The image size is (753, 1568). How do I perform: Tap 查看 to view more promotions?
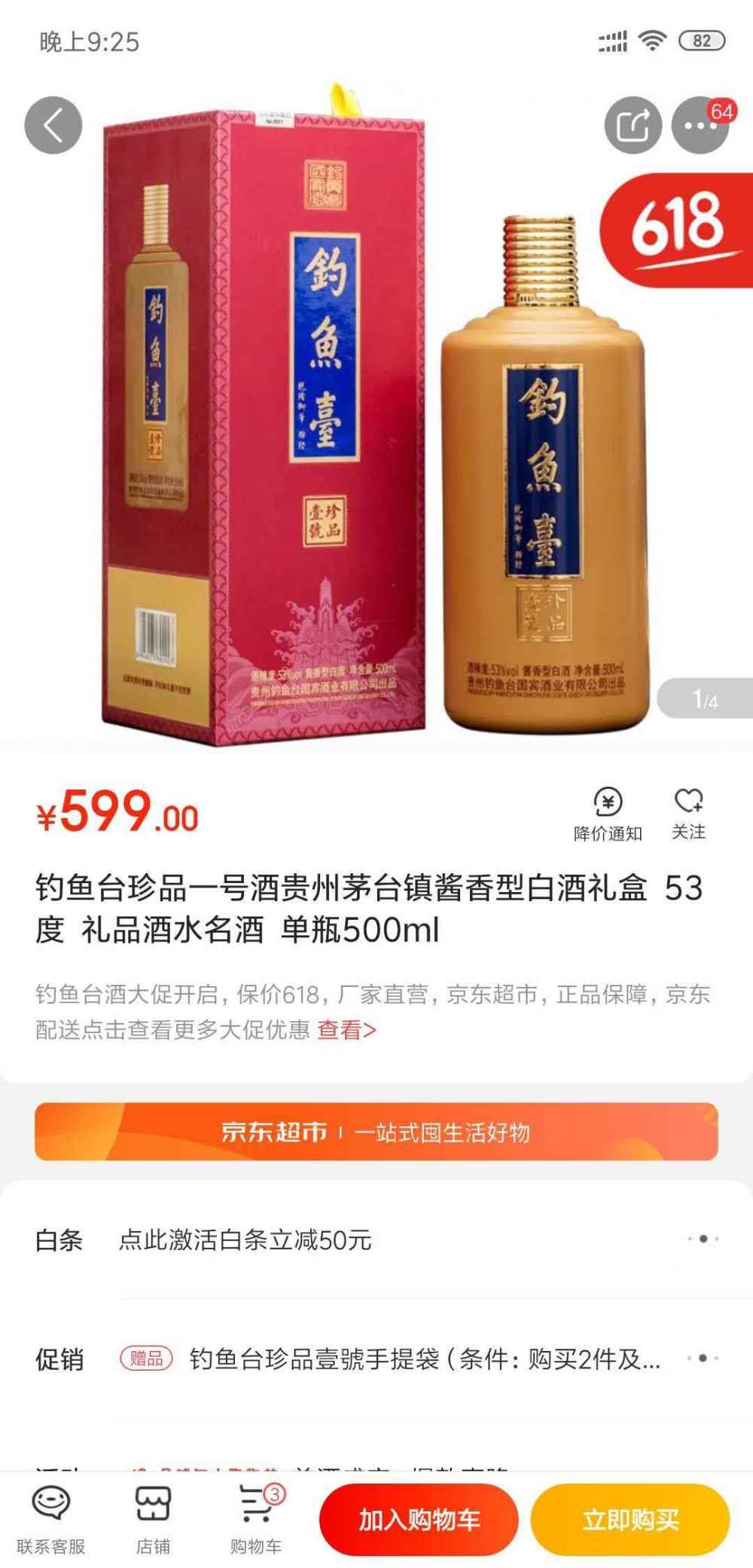[346, 1029]
